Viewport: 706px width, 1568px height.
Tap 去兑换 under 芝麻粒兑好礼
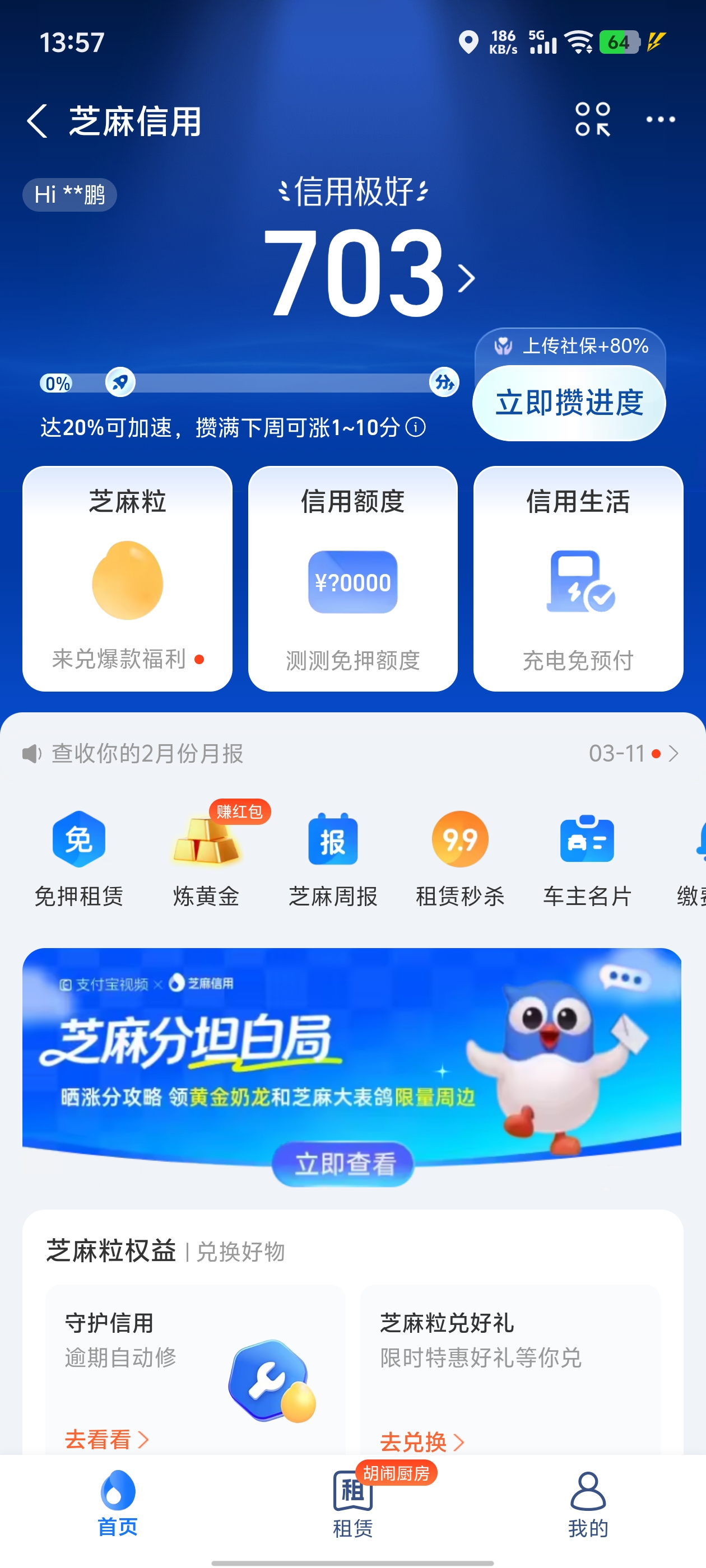point(421,1441)
